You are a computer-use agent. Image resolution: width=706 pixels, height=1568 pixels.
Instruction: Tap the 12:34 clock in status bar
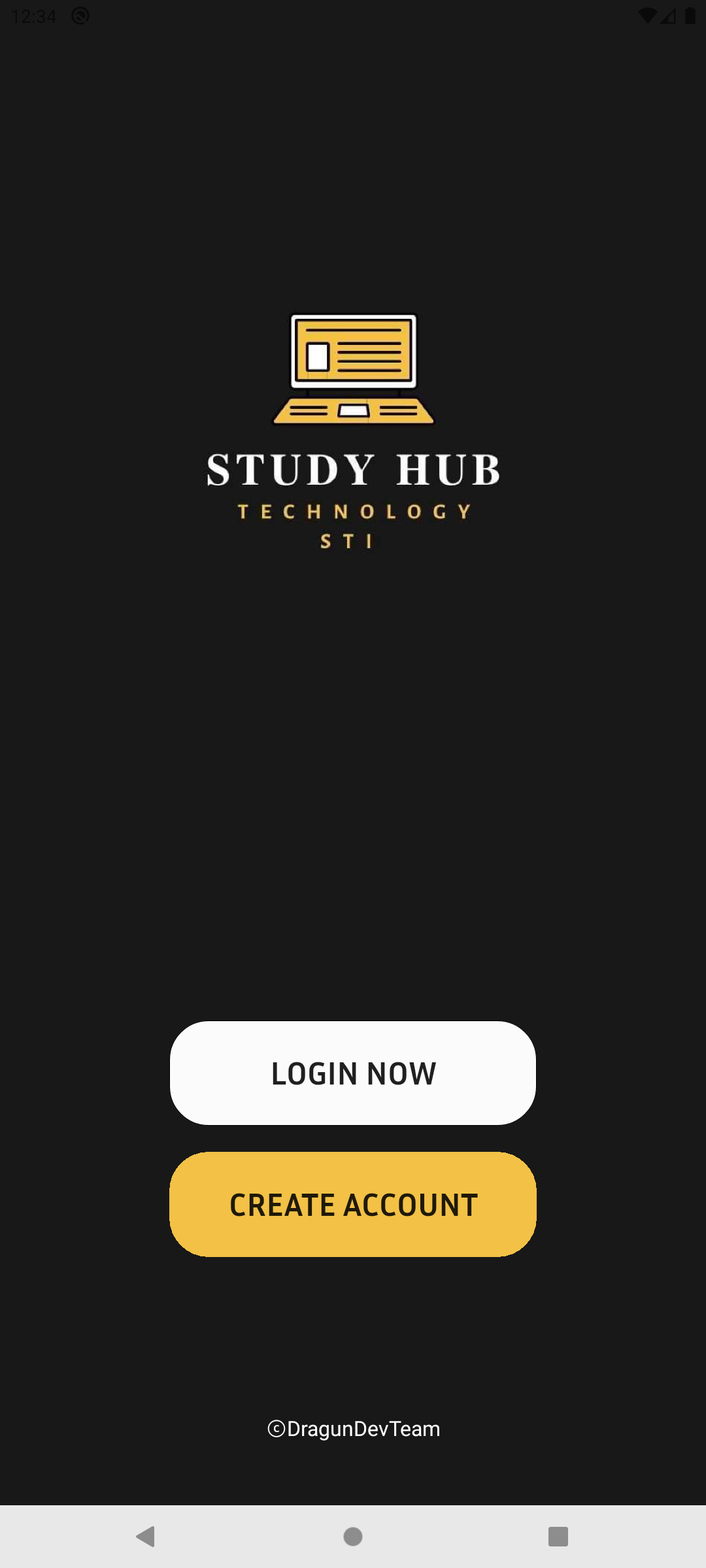coord(34,16)
